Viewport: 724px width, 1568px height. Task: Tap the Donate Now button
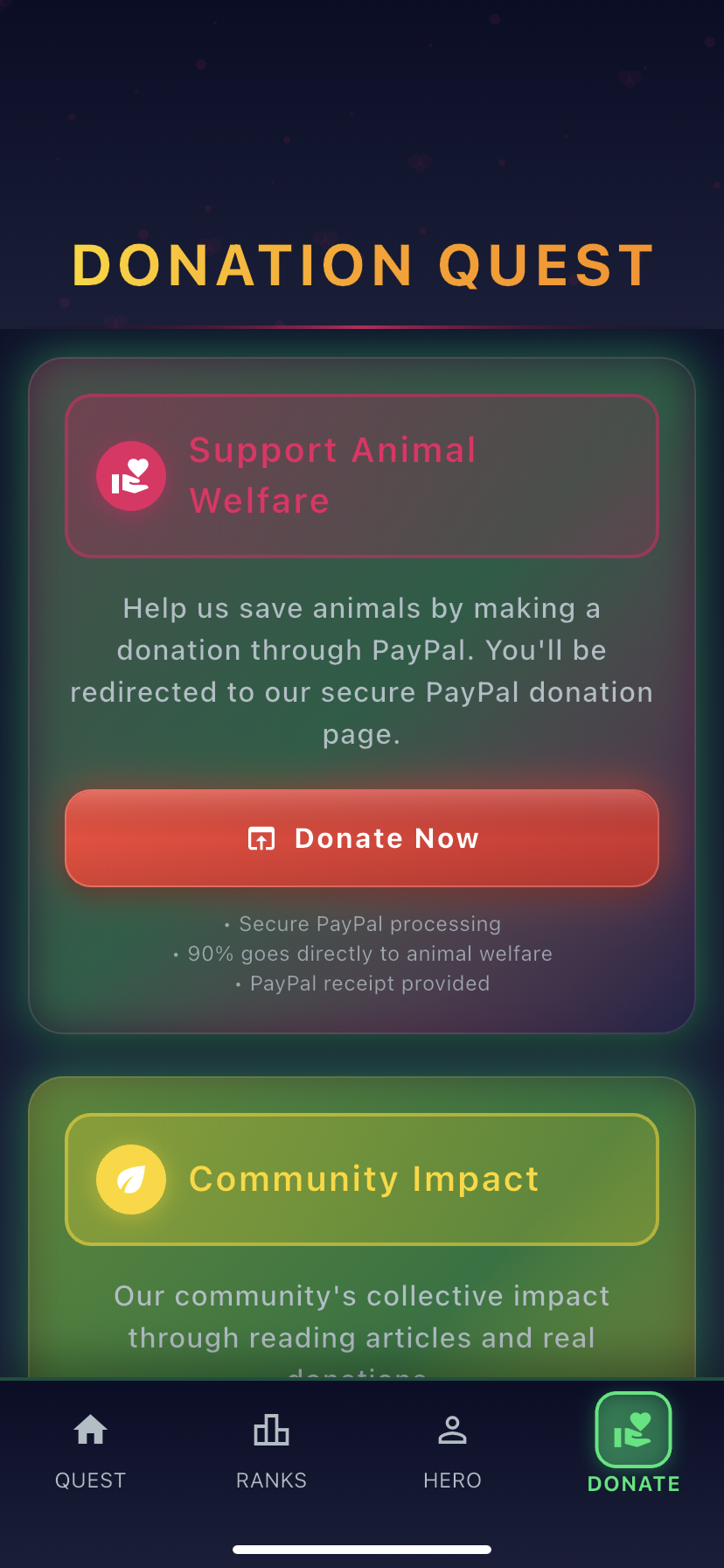click(362, 838)
